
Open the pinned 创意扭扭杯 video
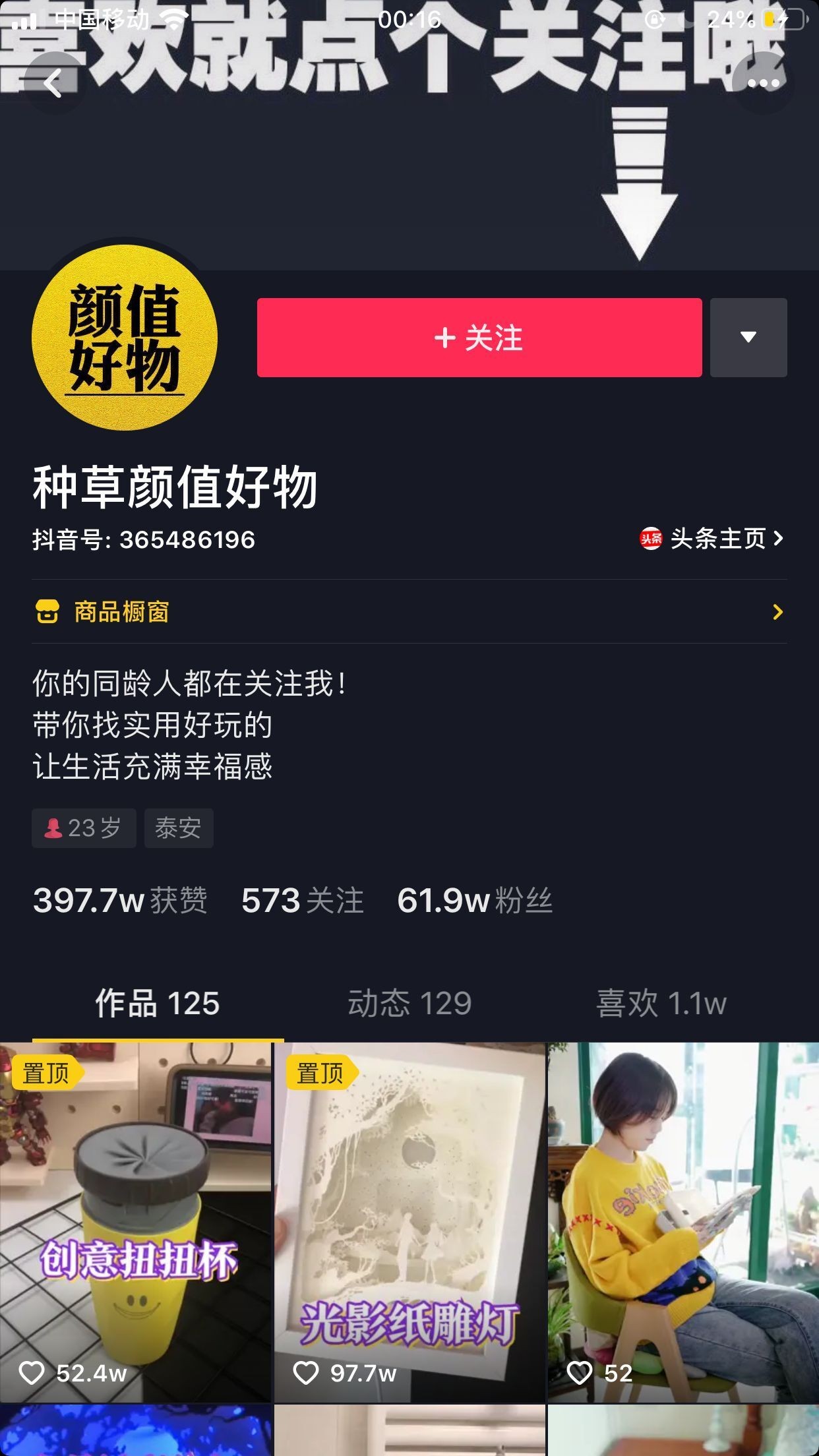[x=135, y=1220]
